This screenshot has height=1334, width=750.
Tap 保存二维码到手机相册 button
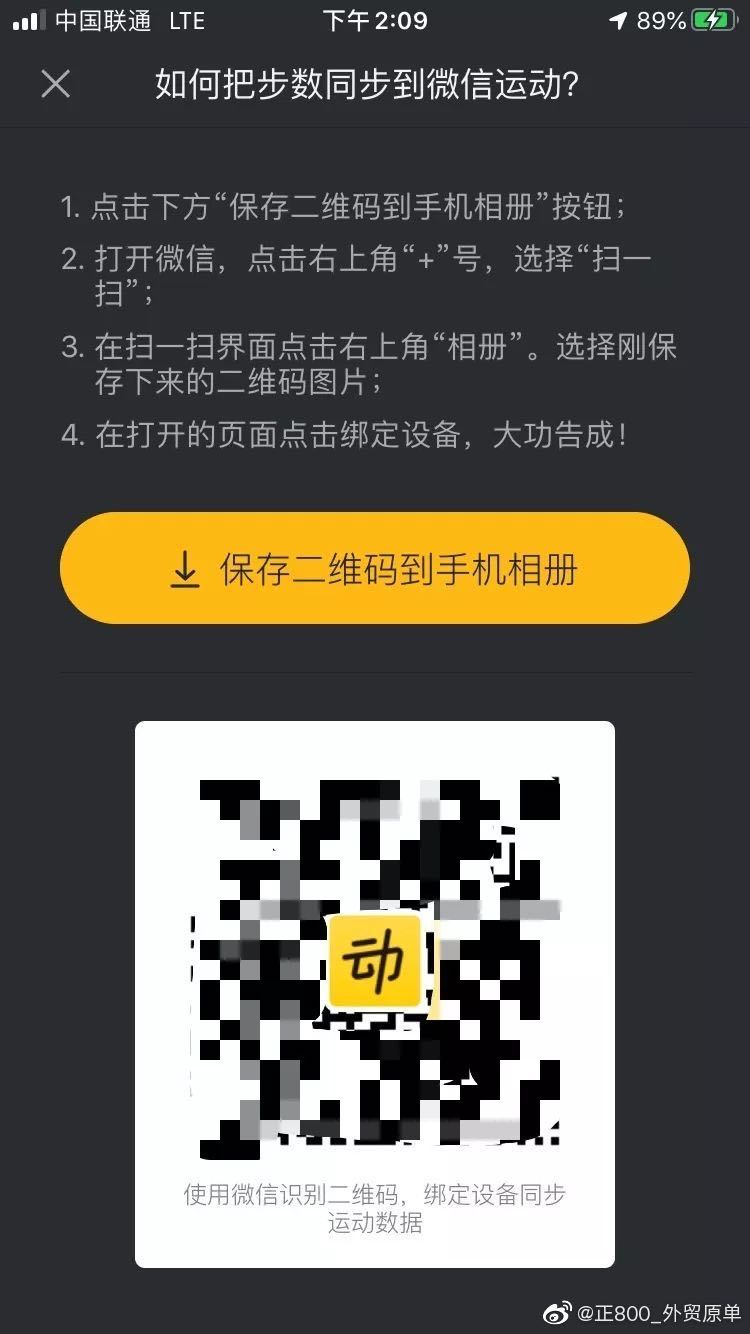point(375,569)
